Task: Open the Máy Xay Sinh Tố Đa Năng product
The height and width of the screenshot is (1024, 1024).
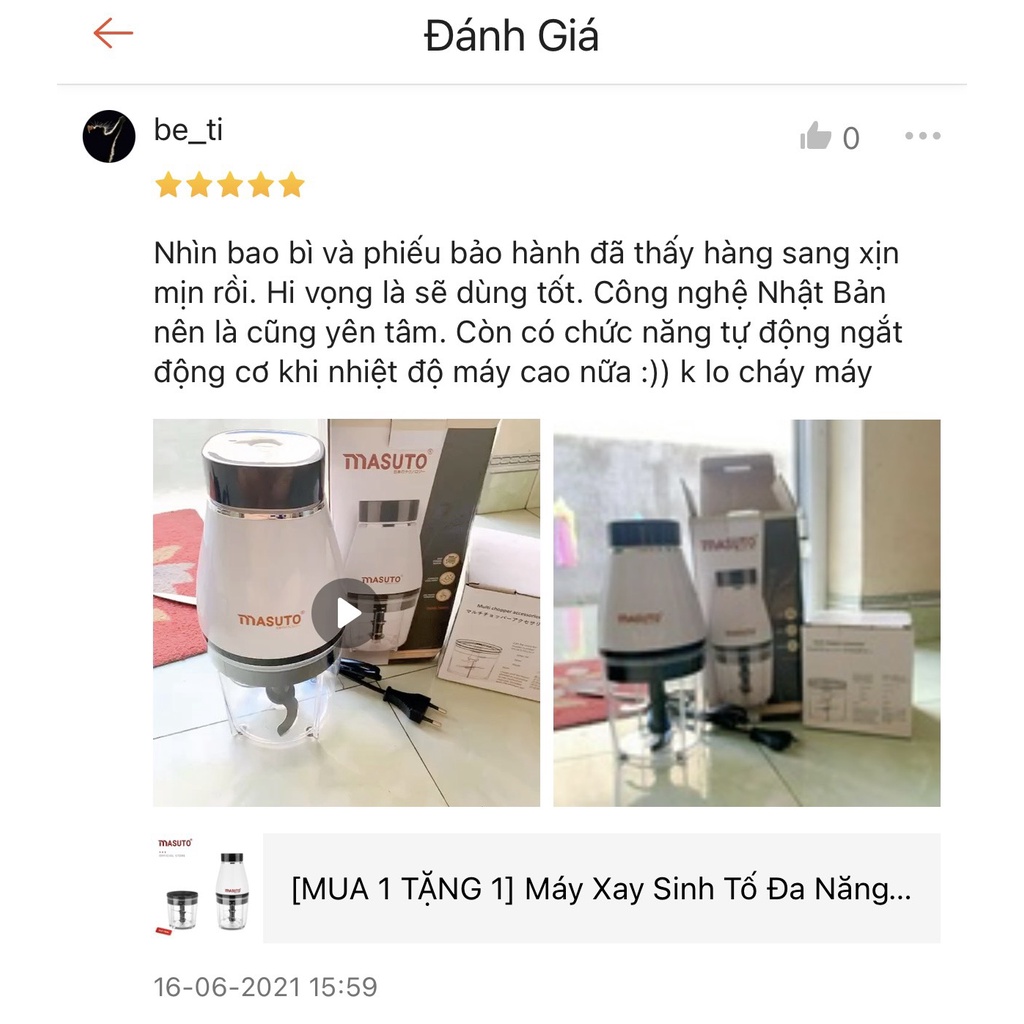Action: click(x=600, y=888)
